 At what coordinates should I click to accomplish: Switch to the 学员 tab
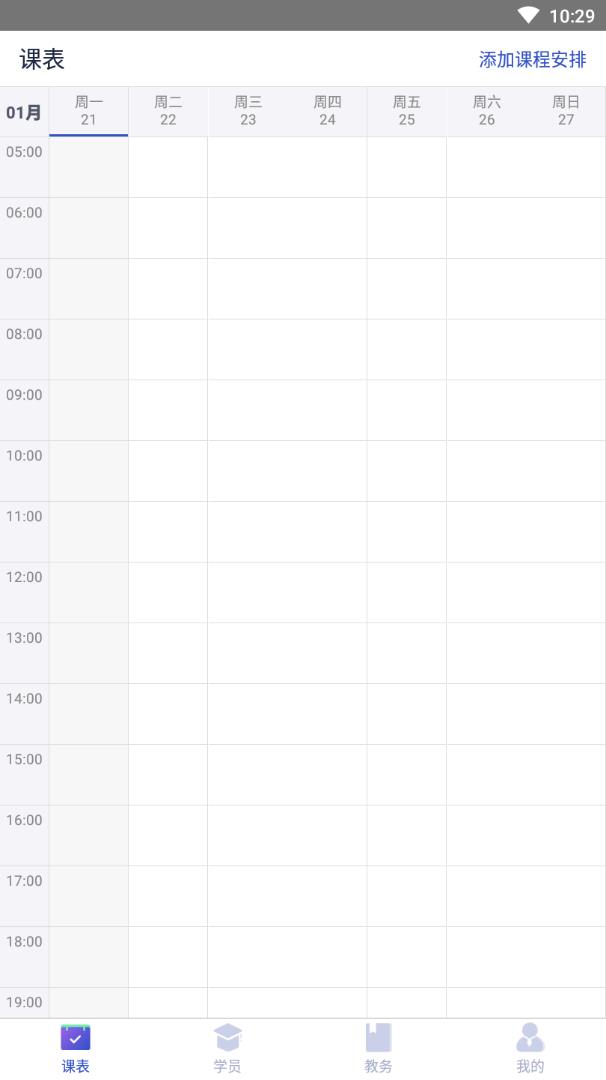pos(227,1048)
